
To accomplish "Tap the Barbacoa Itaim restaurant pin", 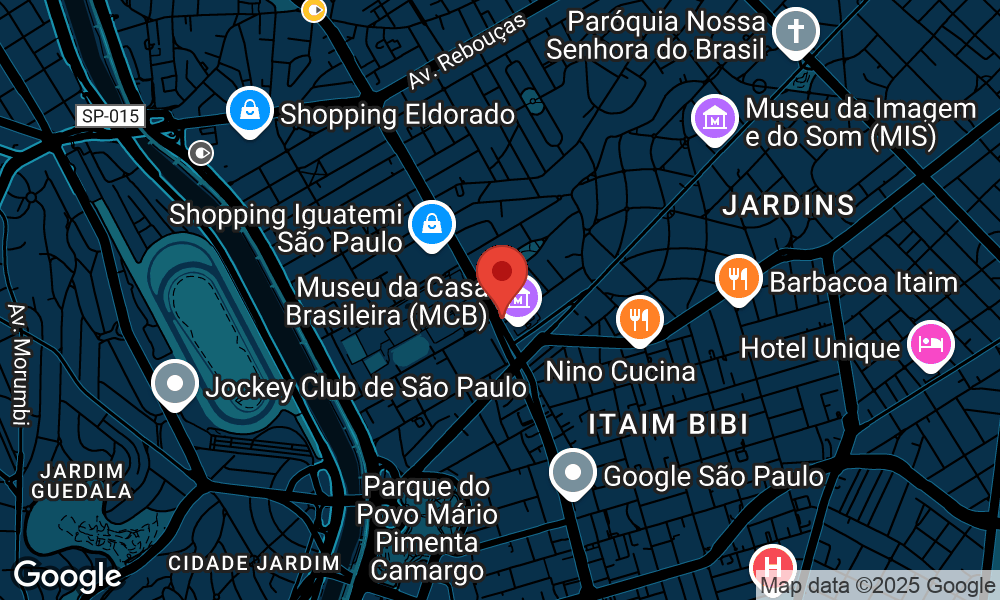I will coord(739,279).
